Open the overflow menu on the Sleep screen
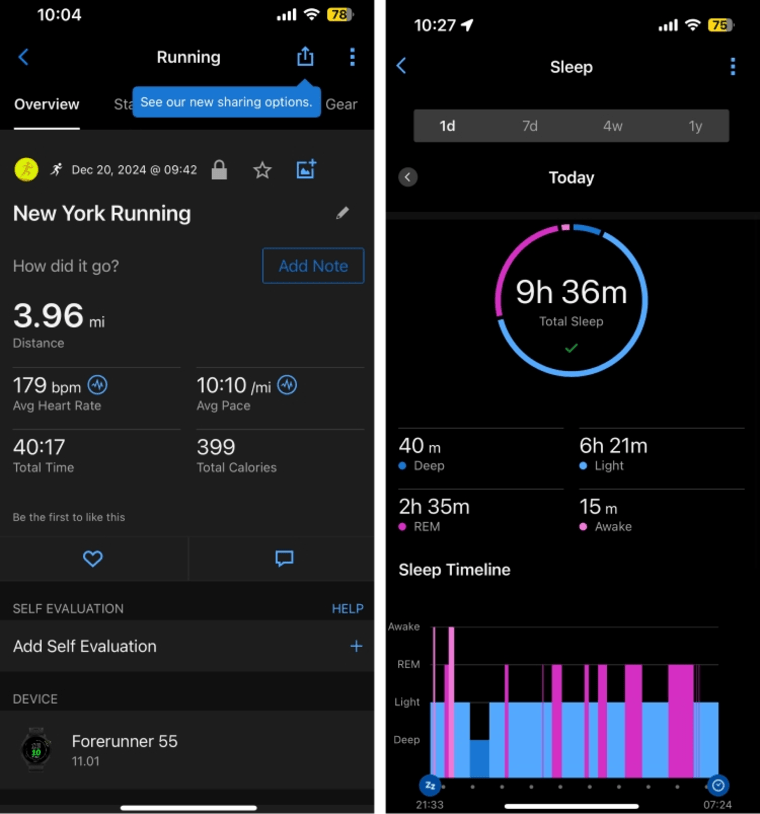Image resolution: width=760 pixels, height=814 pixels. pyautogui.click(x=733, y=67)
